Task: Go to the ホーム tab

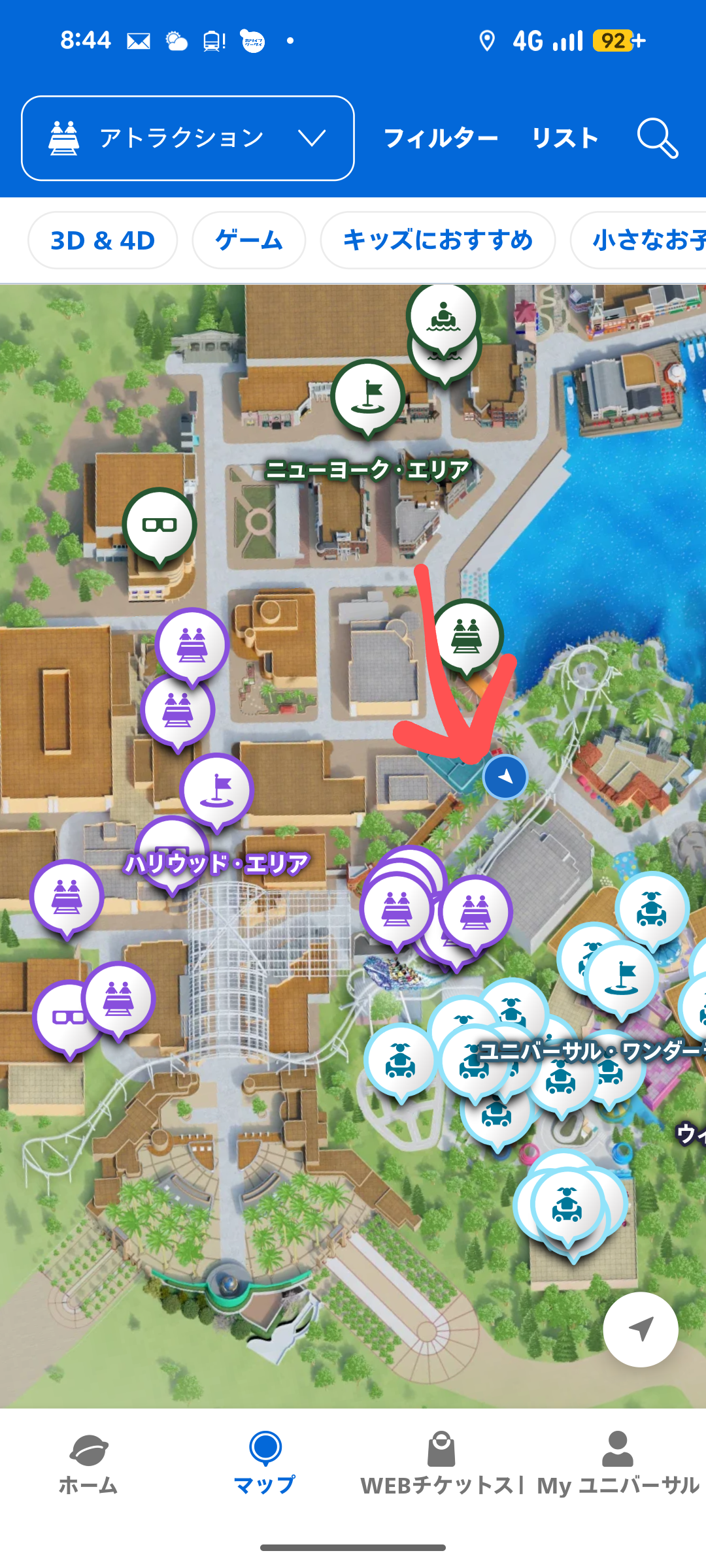Action: pyautogui.click(x=88, y=1465)
